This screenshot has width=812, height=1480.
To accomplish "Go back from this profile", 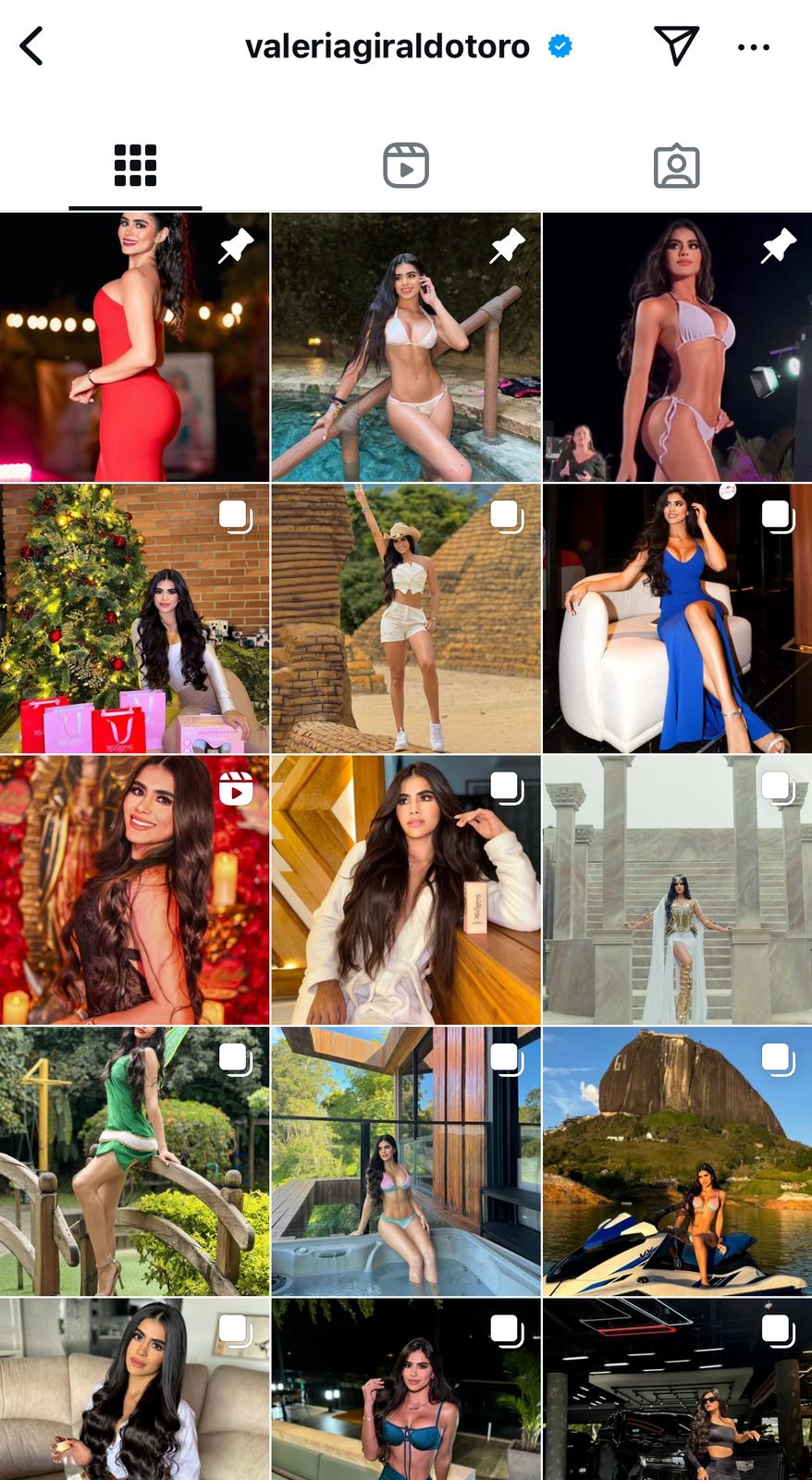I will tap(31, 46).
